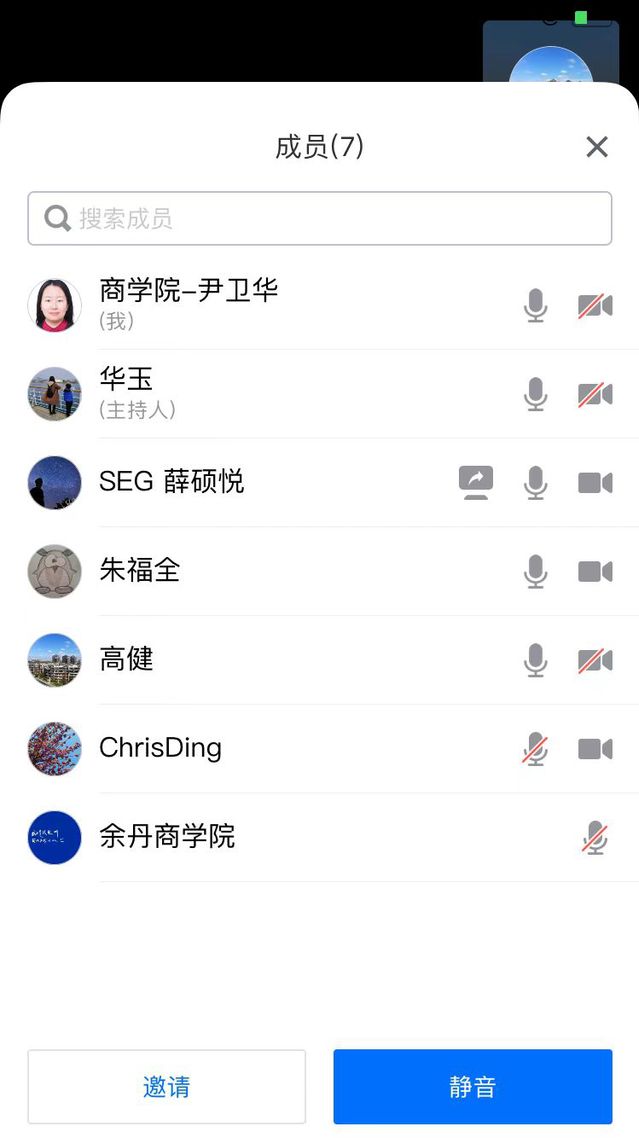639x1138 pixels.
Task: Tap screen share icon for SEG 薛硕悦
Action: [x=476, y=482]
